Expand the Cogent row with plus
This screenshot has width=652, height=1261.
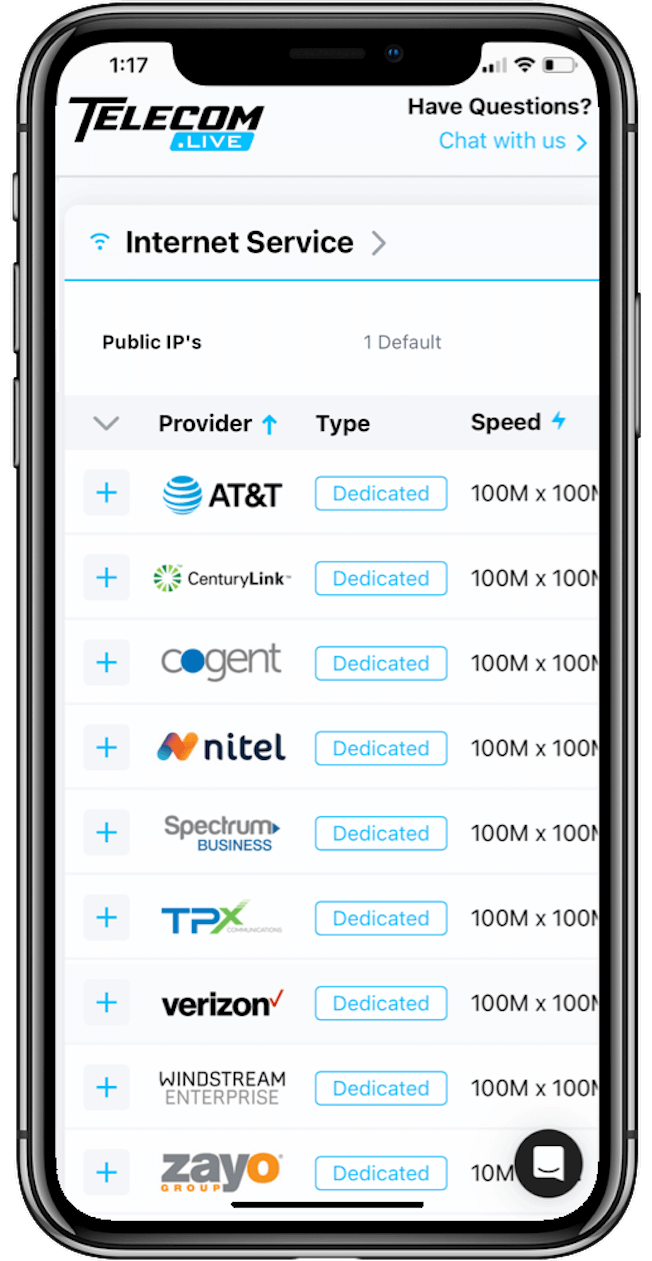[106, 663]
